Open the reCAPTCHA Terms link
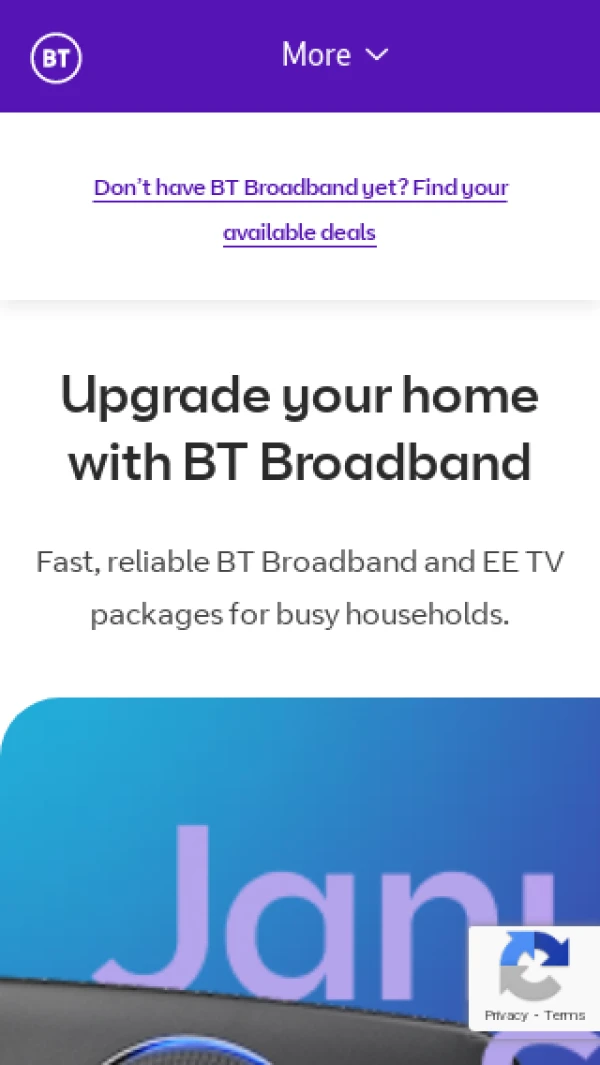Screen dimensions: 600x1065 click(x=565, y=1015)
